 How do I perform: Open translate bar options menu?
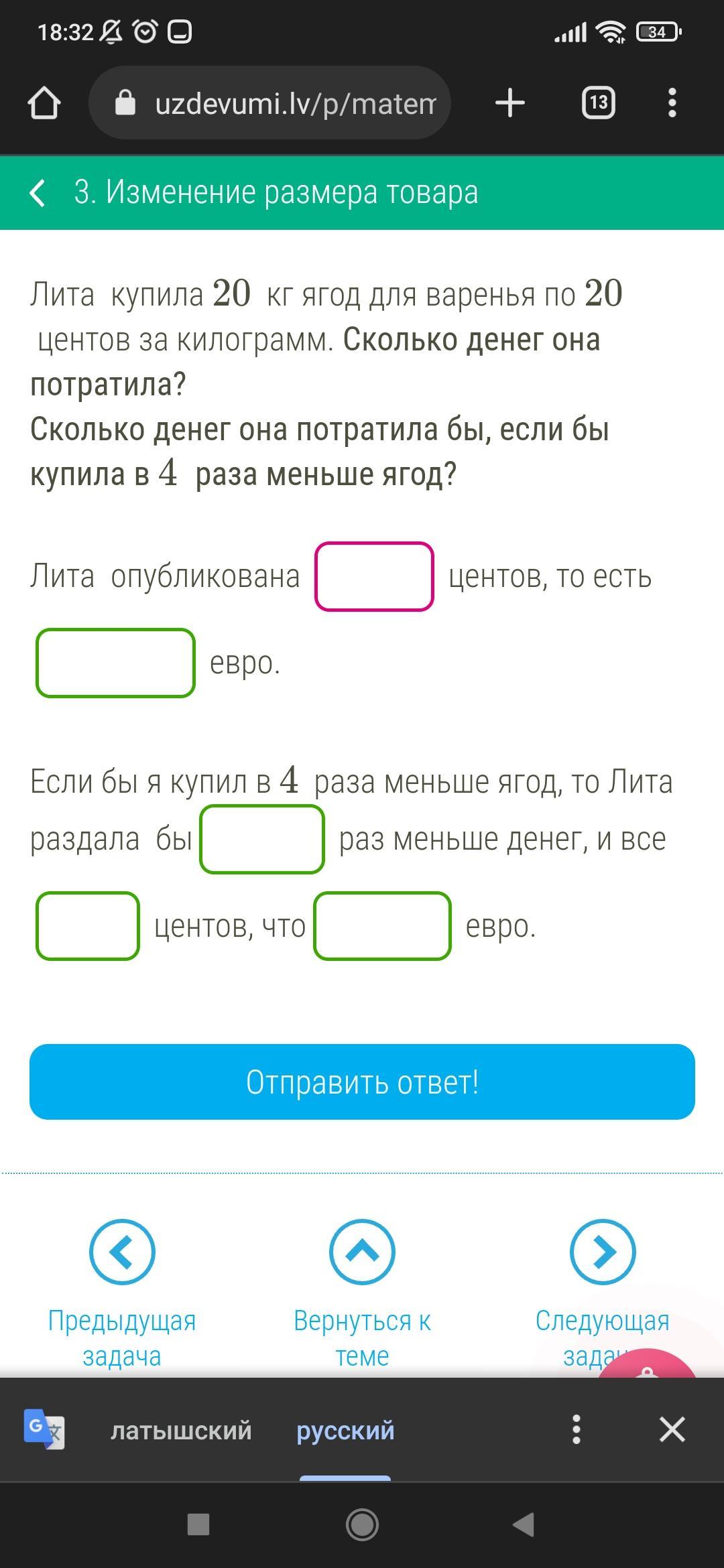click(576, 1429)
